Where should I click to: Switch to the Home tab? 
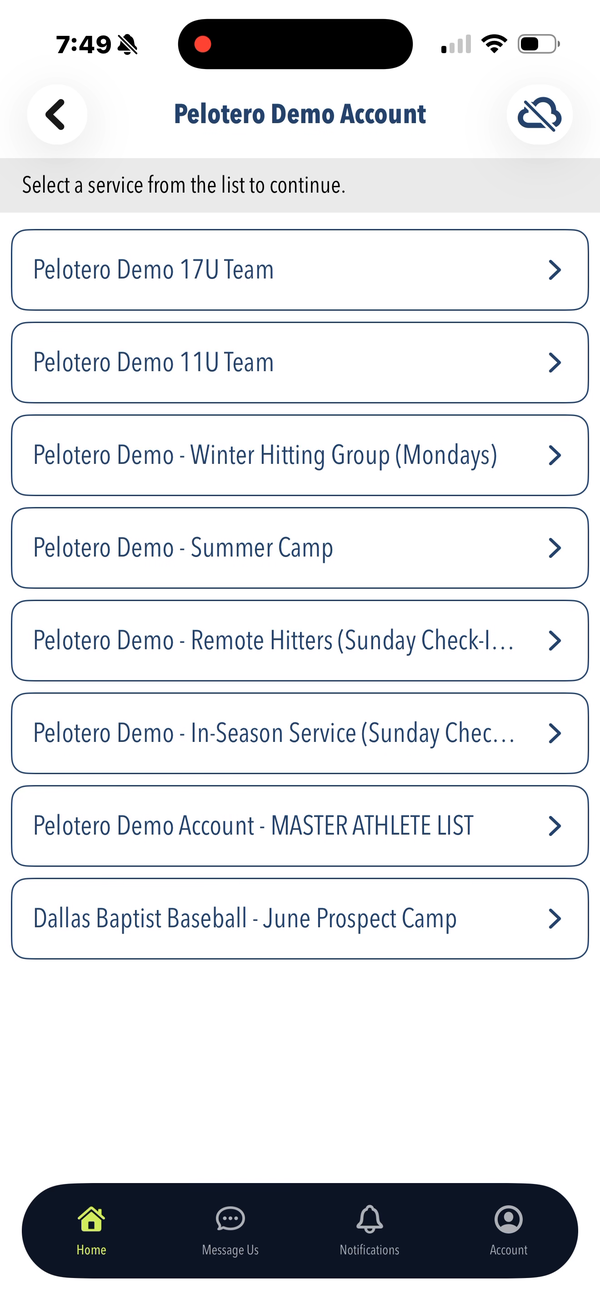tap(91, 1230)
